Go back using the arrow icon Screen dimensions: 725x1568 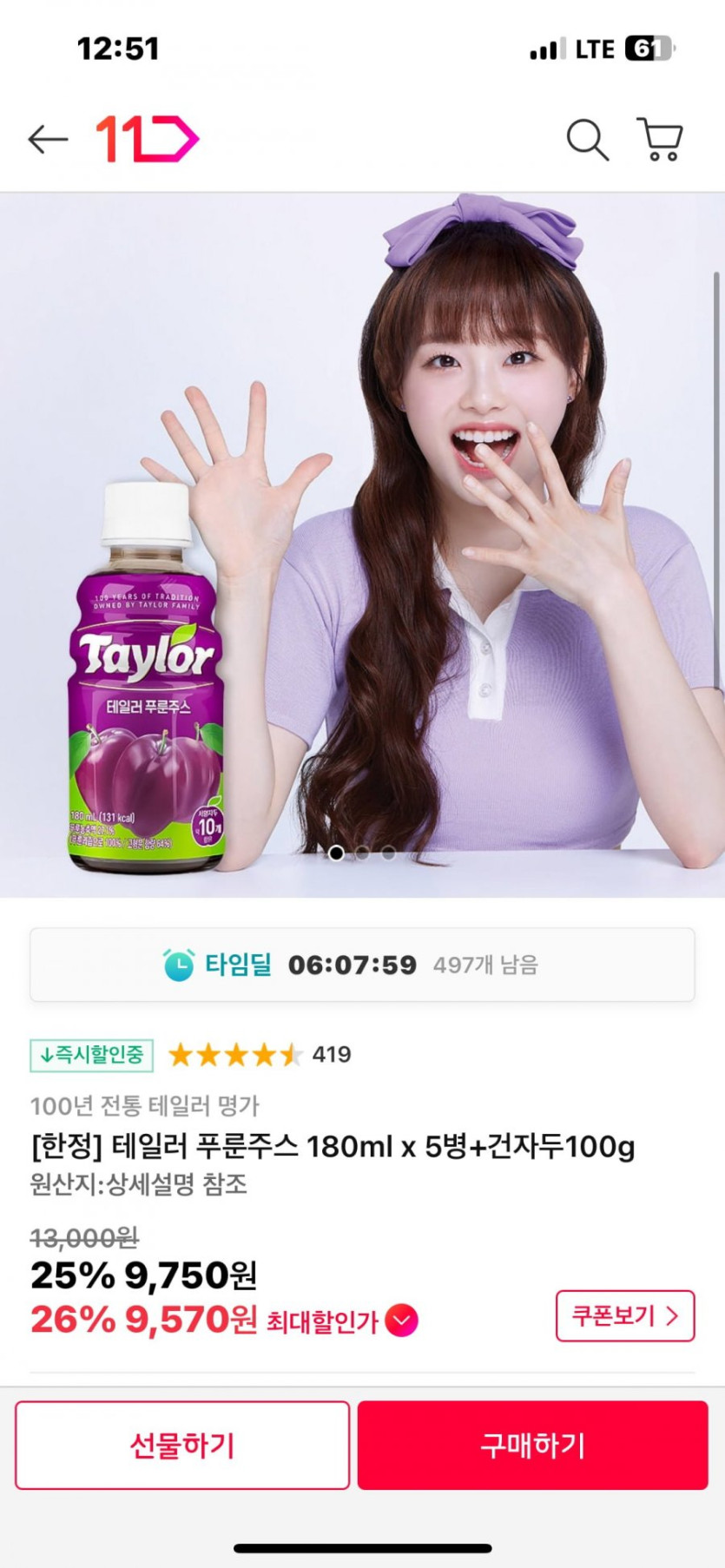[x=48, y=139]
